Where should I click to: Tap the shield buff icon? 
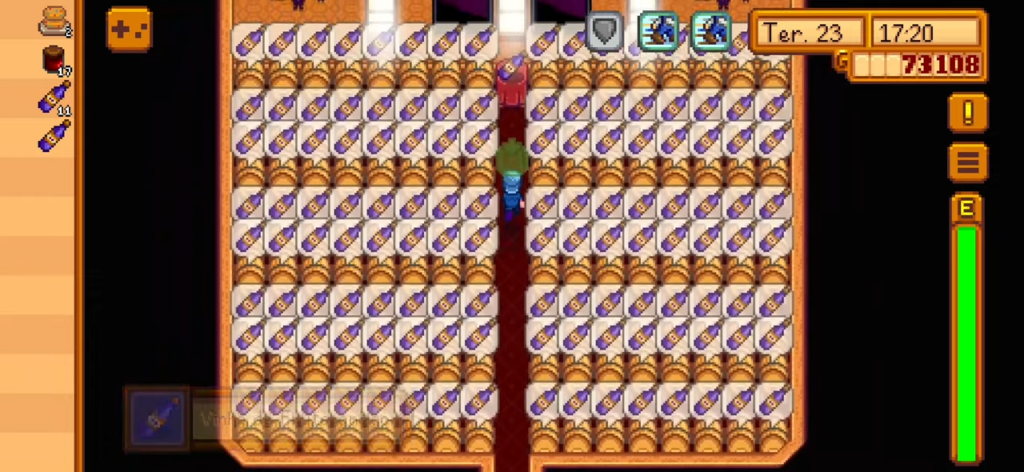pyautogui.click(x=604, y=31)
